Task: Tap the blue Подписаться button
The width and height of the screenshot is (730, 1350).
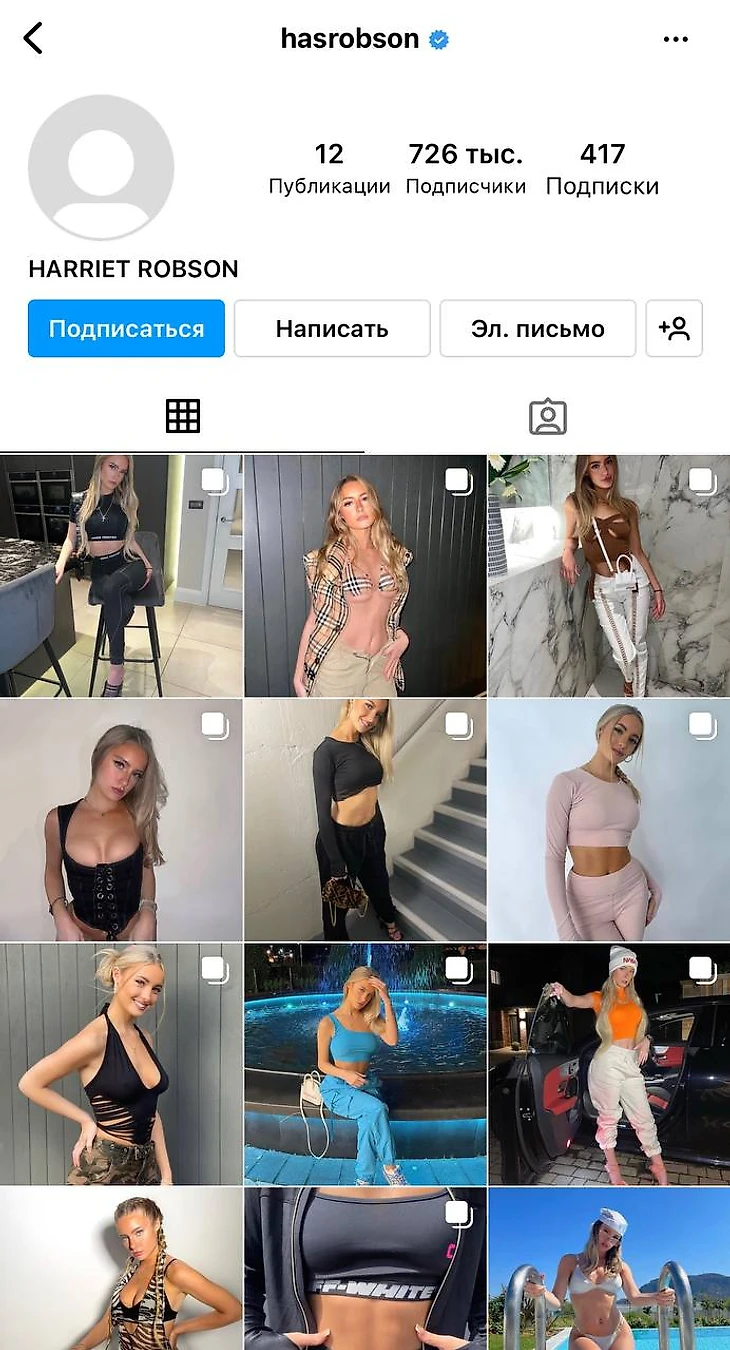Action: coord(126,328)
